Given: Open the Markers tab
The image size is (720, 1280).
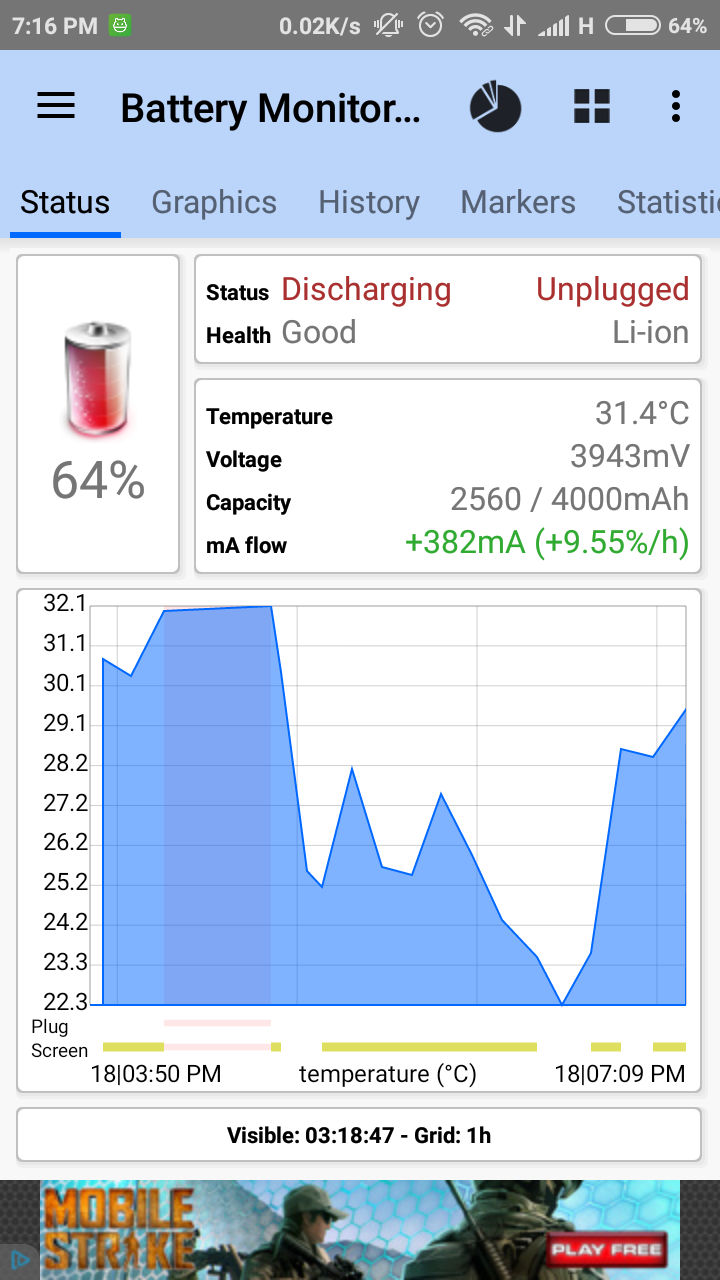Looking at the screenshot, I should pos(518,203).
